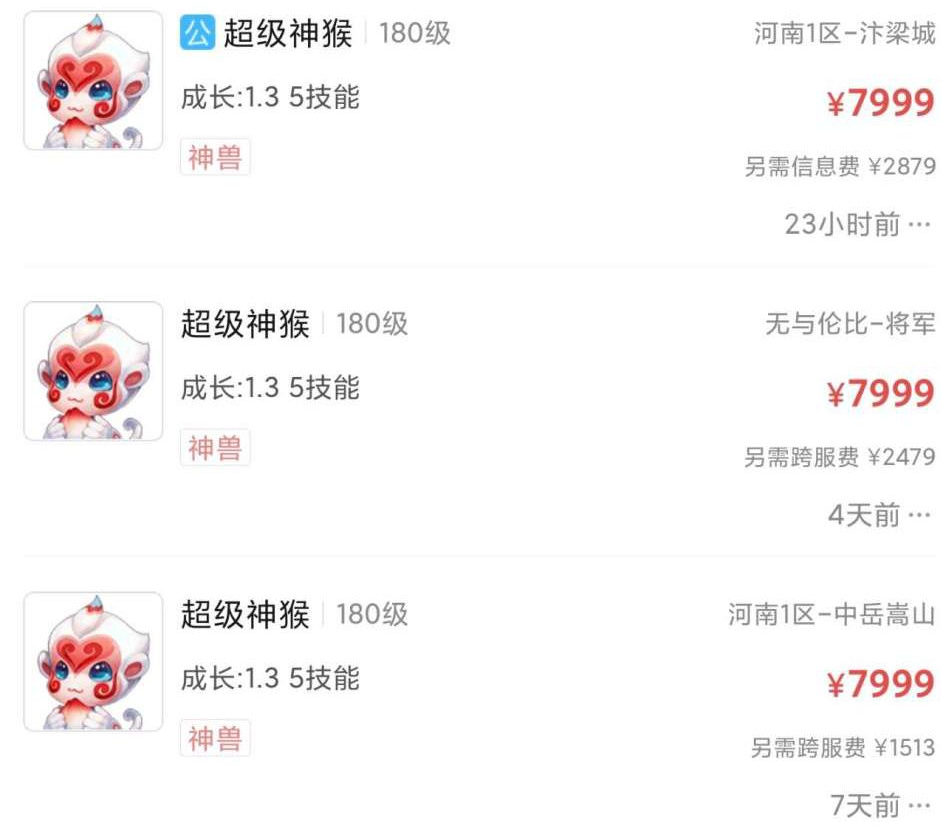Screen dimensions: 941x834
Task: Tap the more options dots beside 23小时前
Action: pyautogui.click(x=919, y=225)
